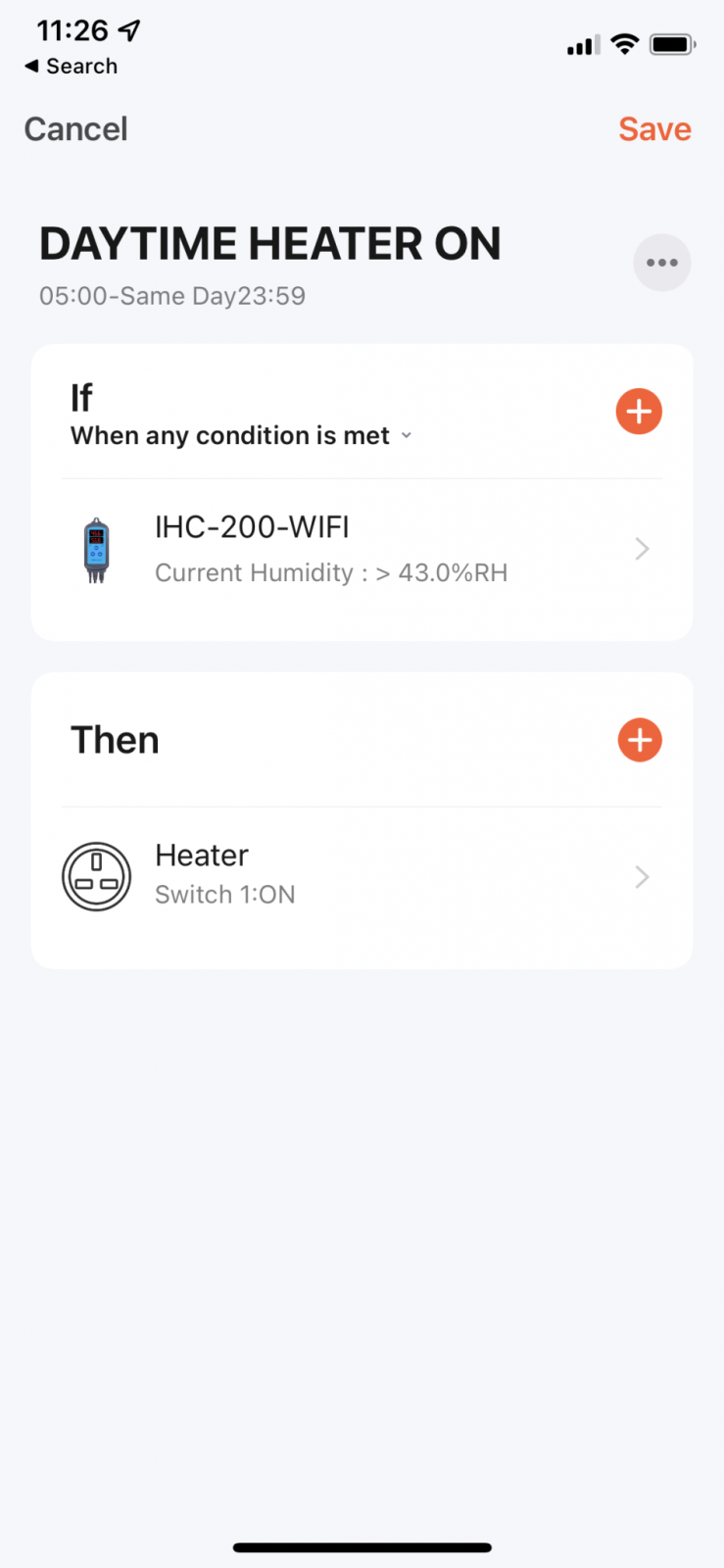Save the DAYTIME HEATER ON automation
724x1568 pixels.
654,129
